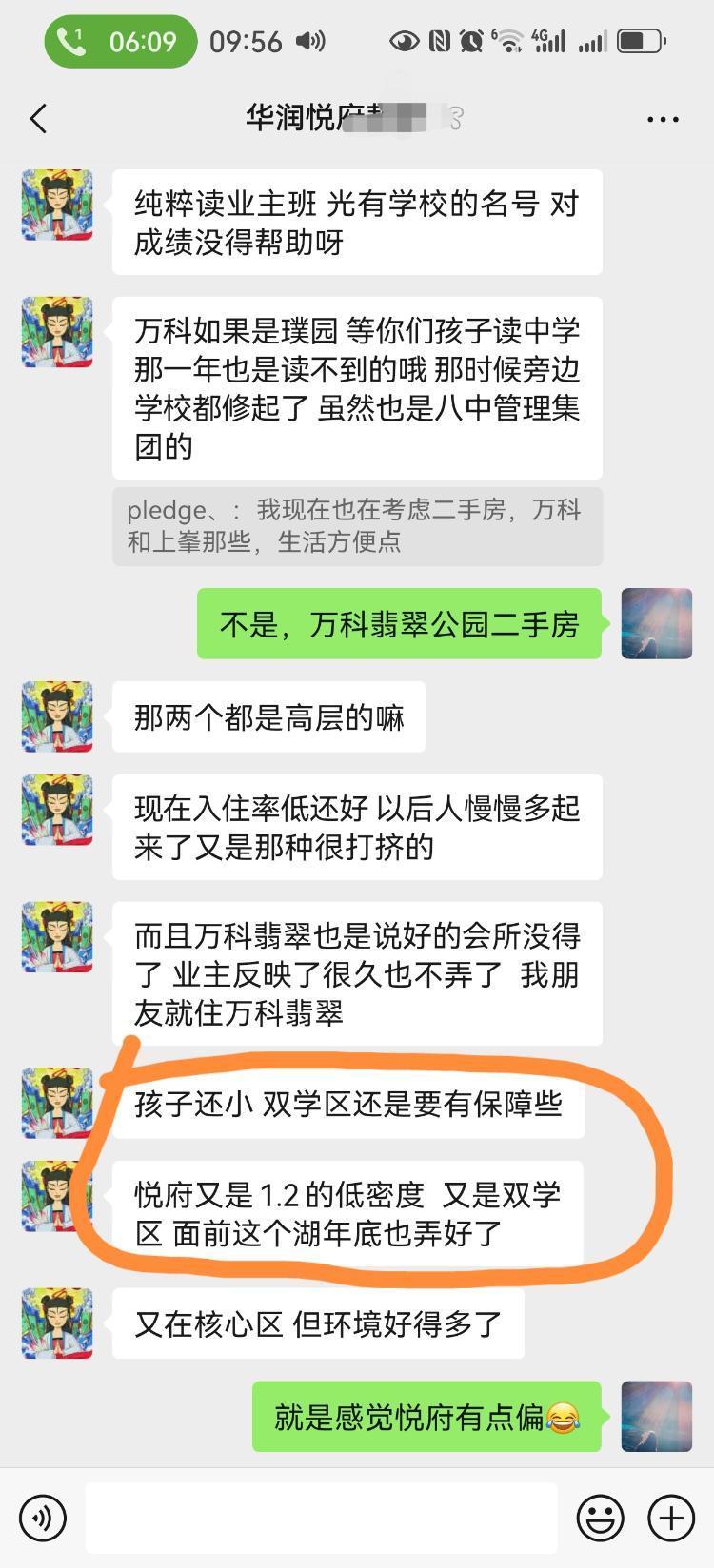Tap the quoted pledge message preview
Viewport: 714px width, 1568px height.
pos(357,526)
